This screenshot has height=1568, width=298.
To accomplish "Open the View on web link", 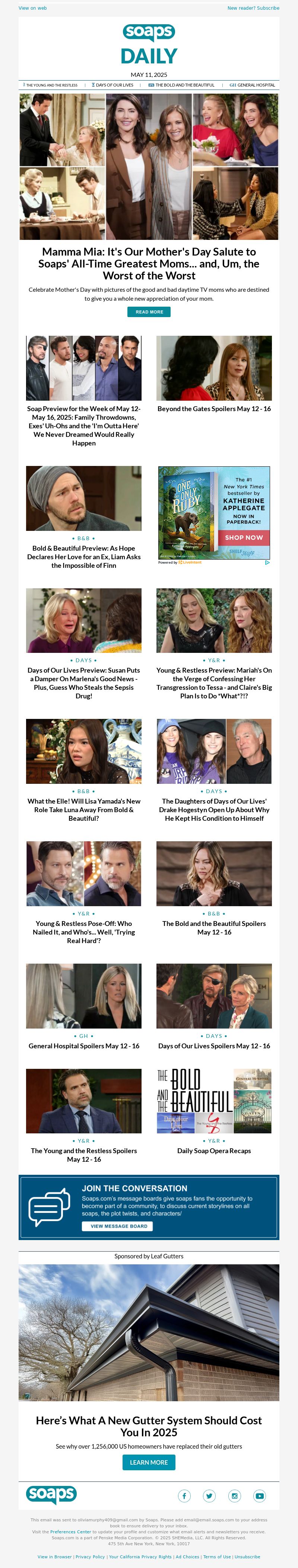I will coord(32,8).
